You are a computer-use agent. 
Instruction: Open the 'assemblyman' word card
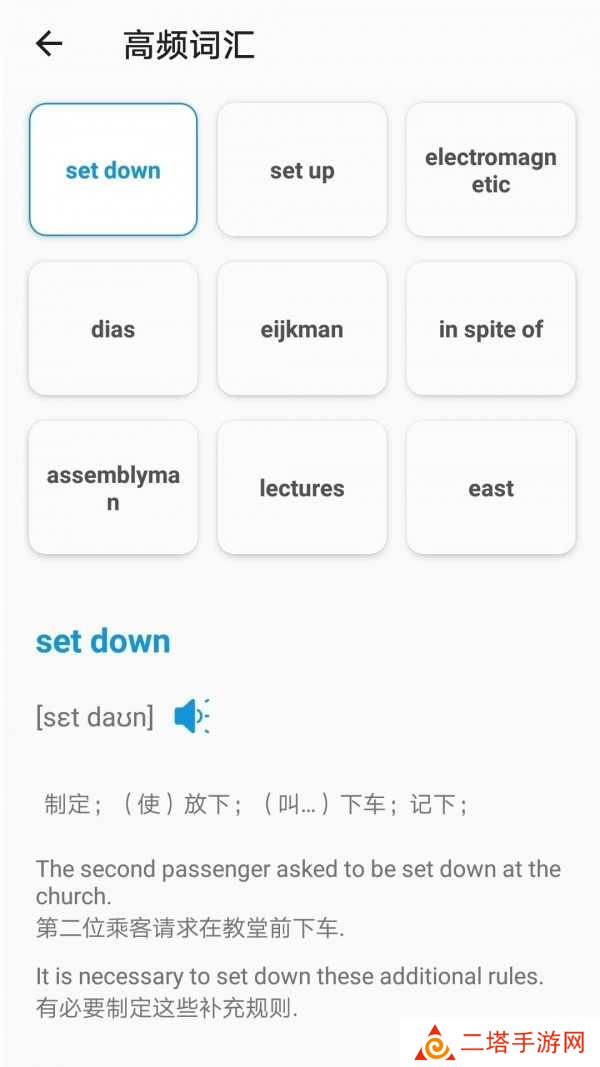[113, 488]
